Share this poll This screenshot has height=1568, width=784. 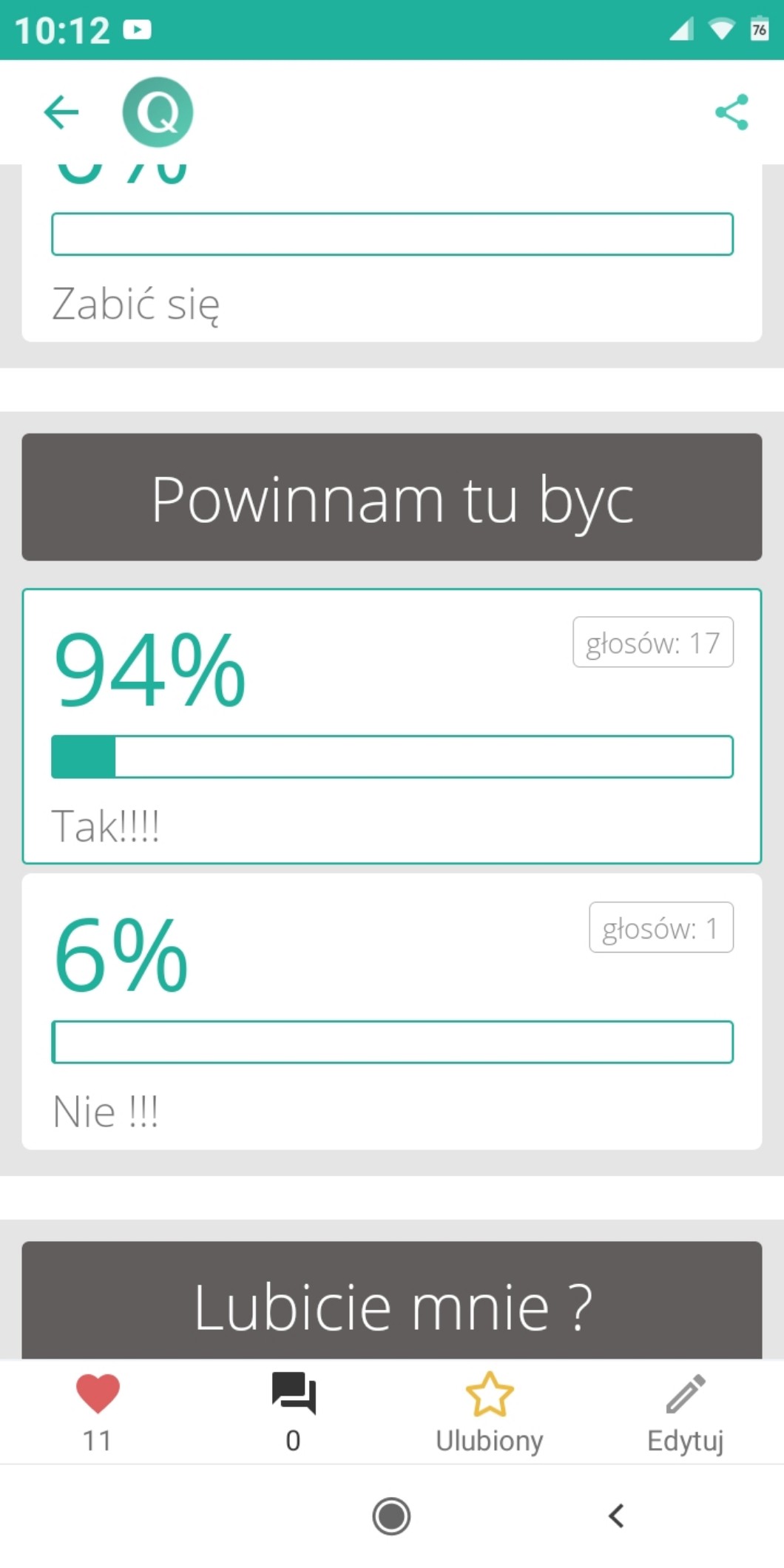[731, 112]
